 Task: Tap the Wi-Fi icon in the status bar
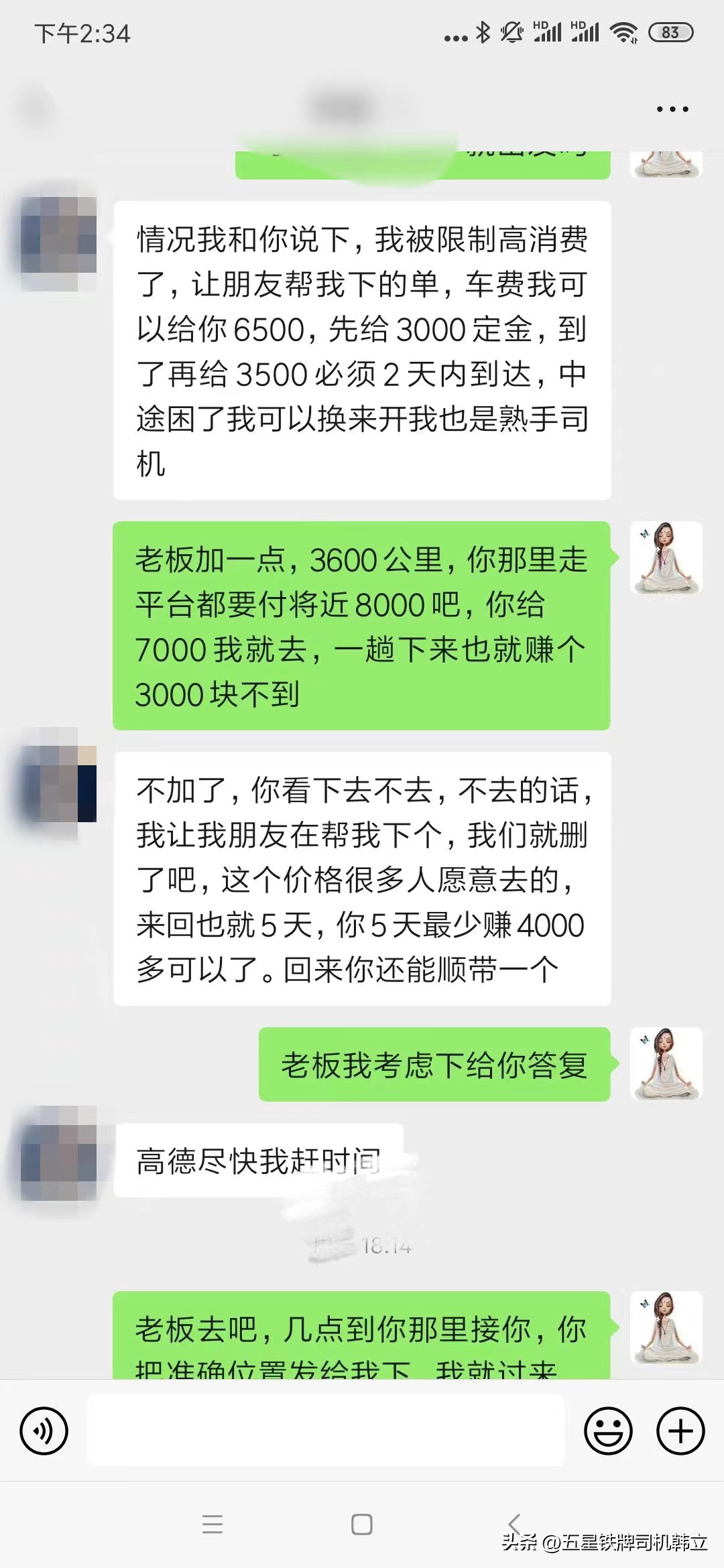point(623,31)
